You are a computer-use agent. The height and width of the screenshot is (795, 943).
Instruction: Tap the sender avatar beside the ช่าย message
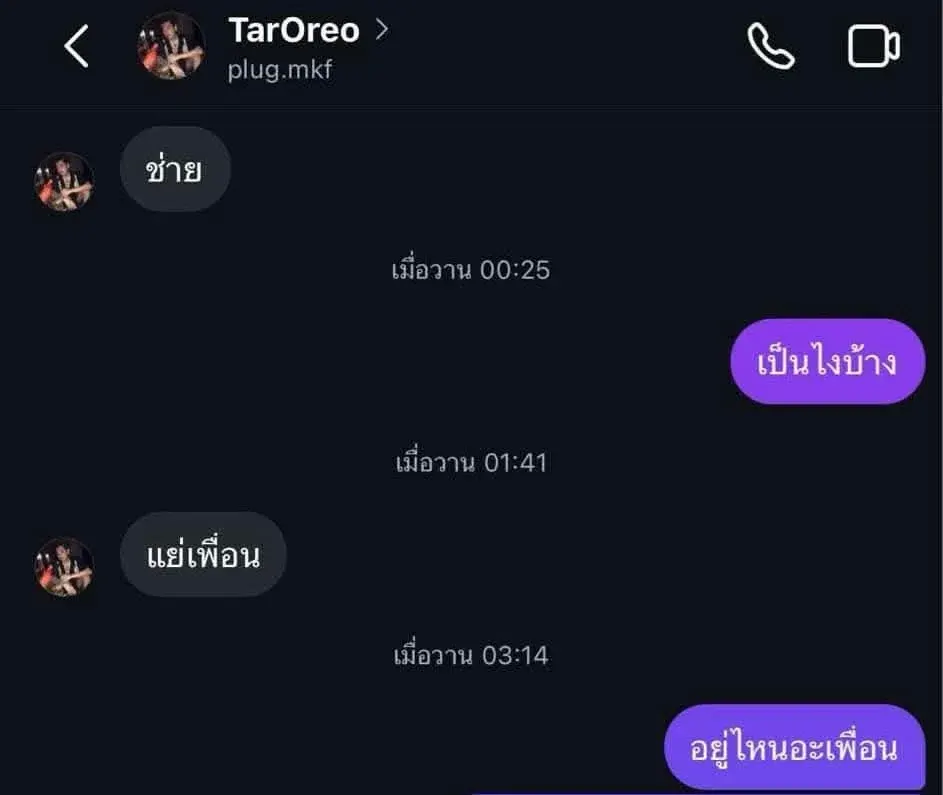[x=65, y=181]
